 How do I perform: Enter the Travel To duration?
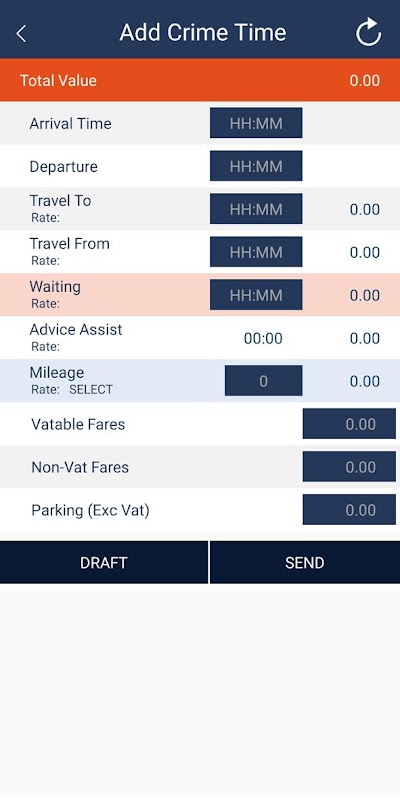256,209
